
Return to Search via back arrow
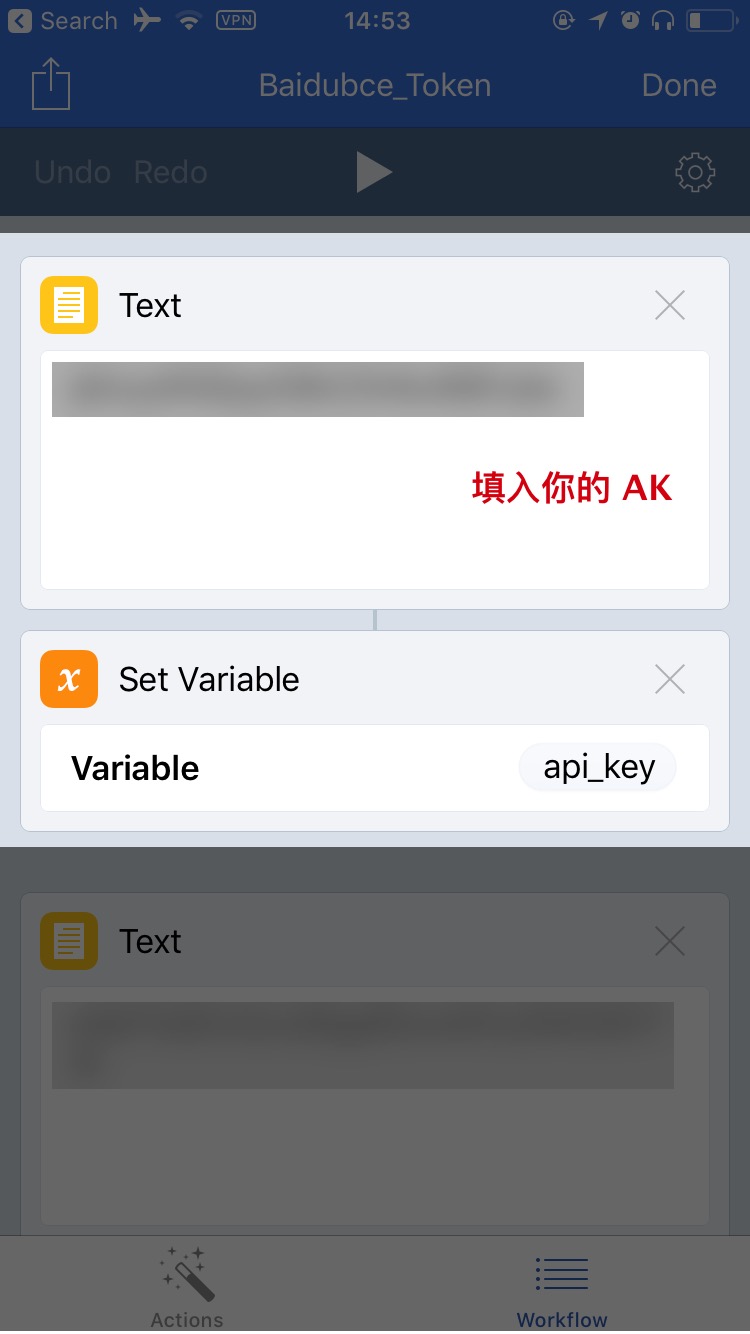(60, 20)
